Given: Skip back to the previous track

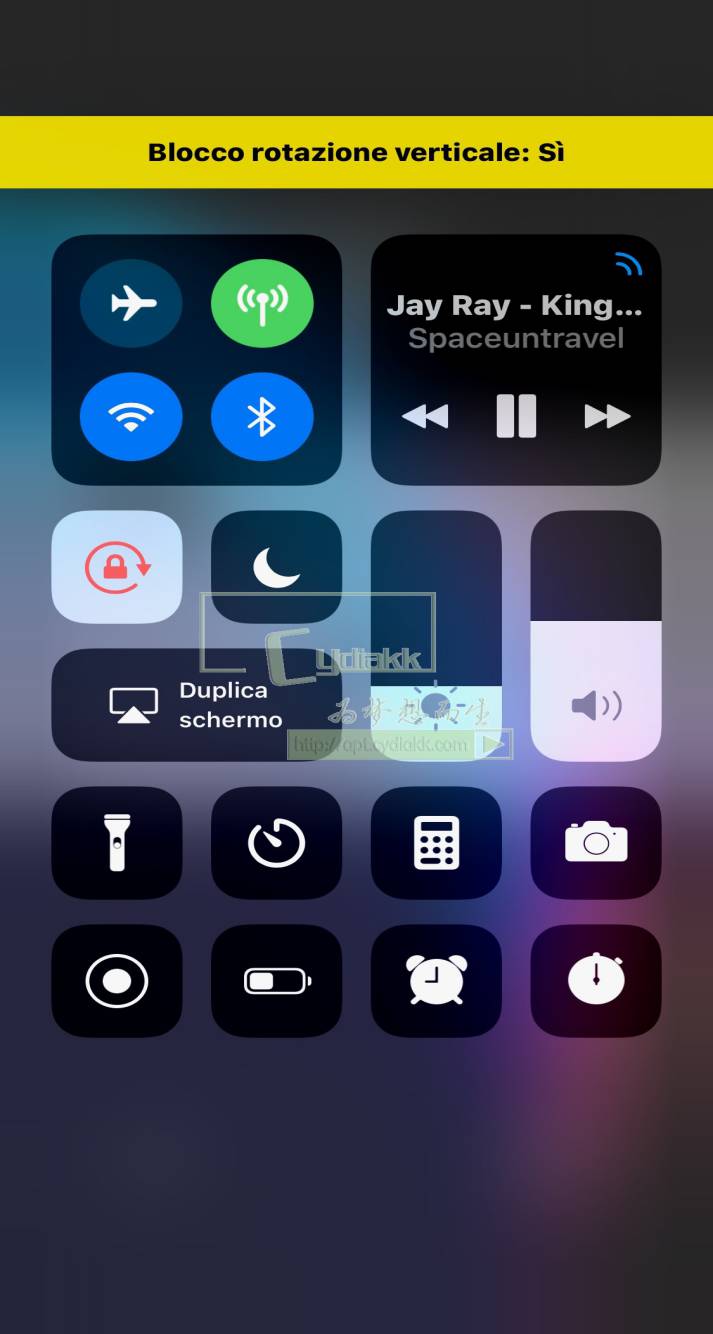Looking at the screenshot, I should point(425,416).
